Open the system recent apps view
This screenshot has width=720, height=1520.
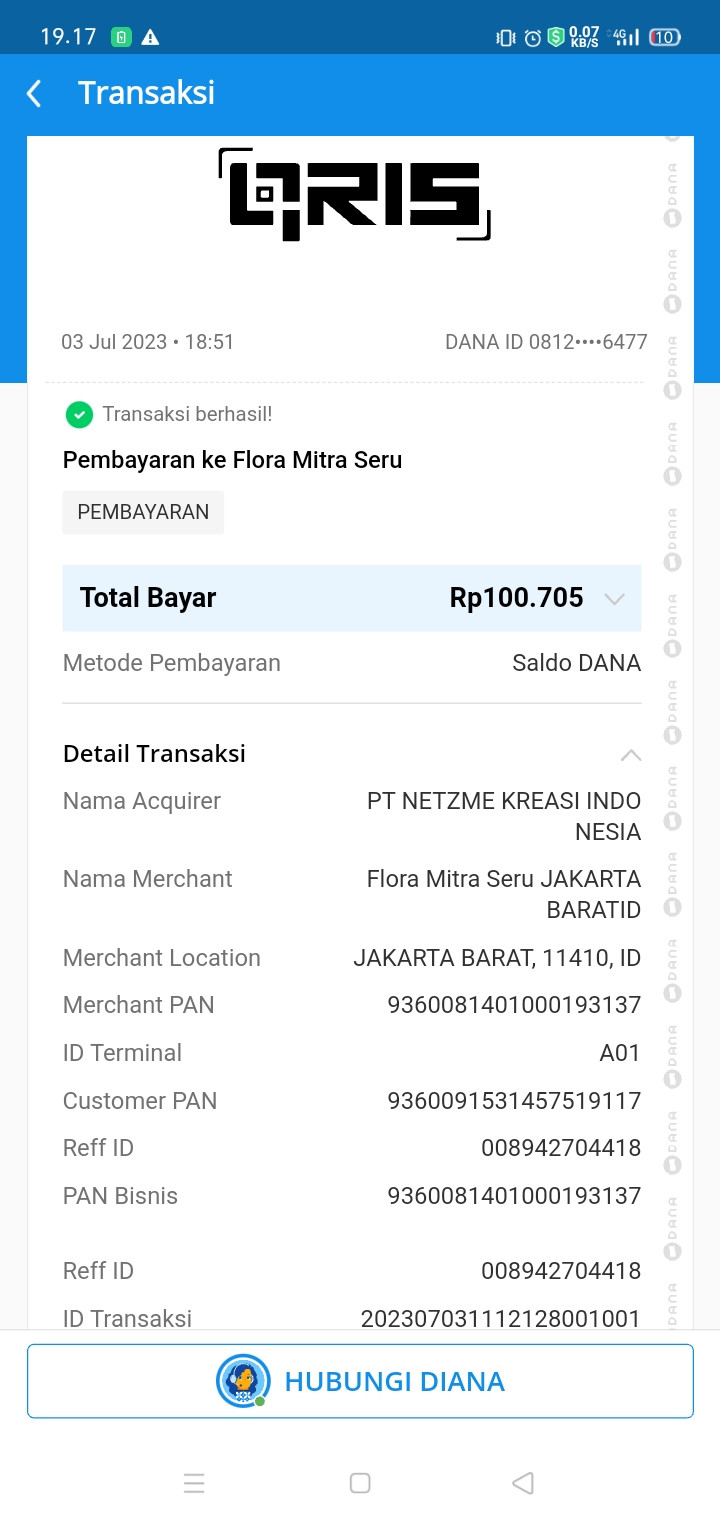194,1484
